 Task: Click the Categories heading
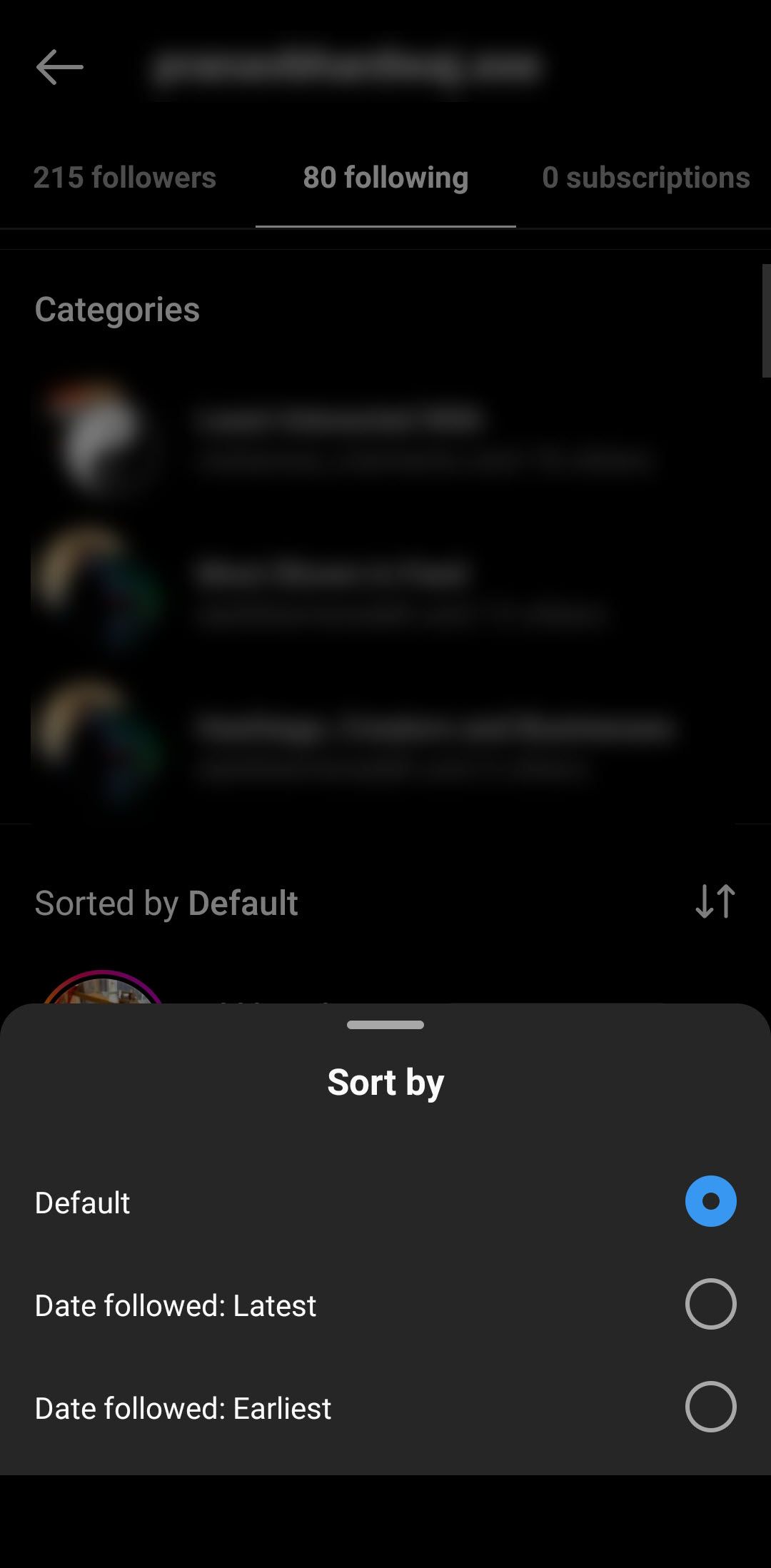click(117, 309)
